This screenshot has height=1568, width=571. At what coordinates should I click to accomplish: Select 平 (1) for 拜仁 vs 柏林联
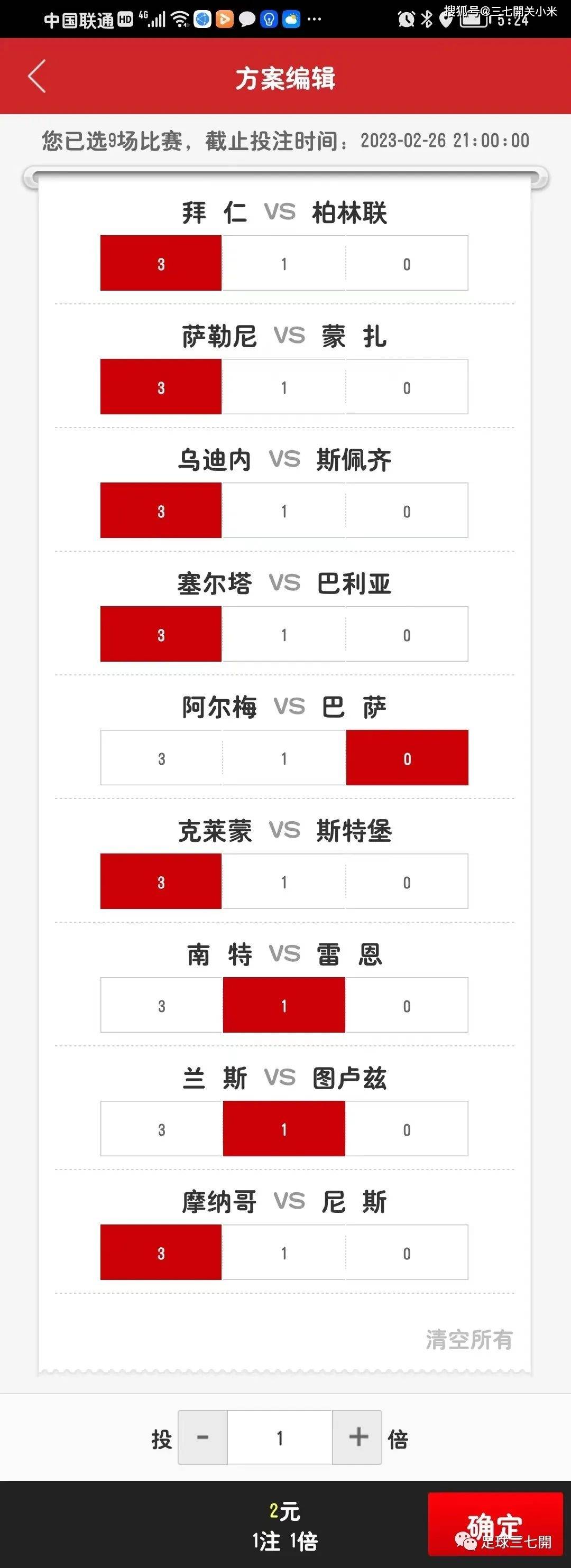[284, 262]
